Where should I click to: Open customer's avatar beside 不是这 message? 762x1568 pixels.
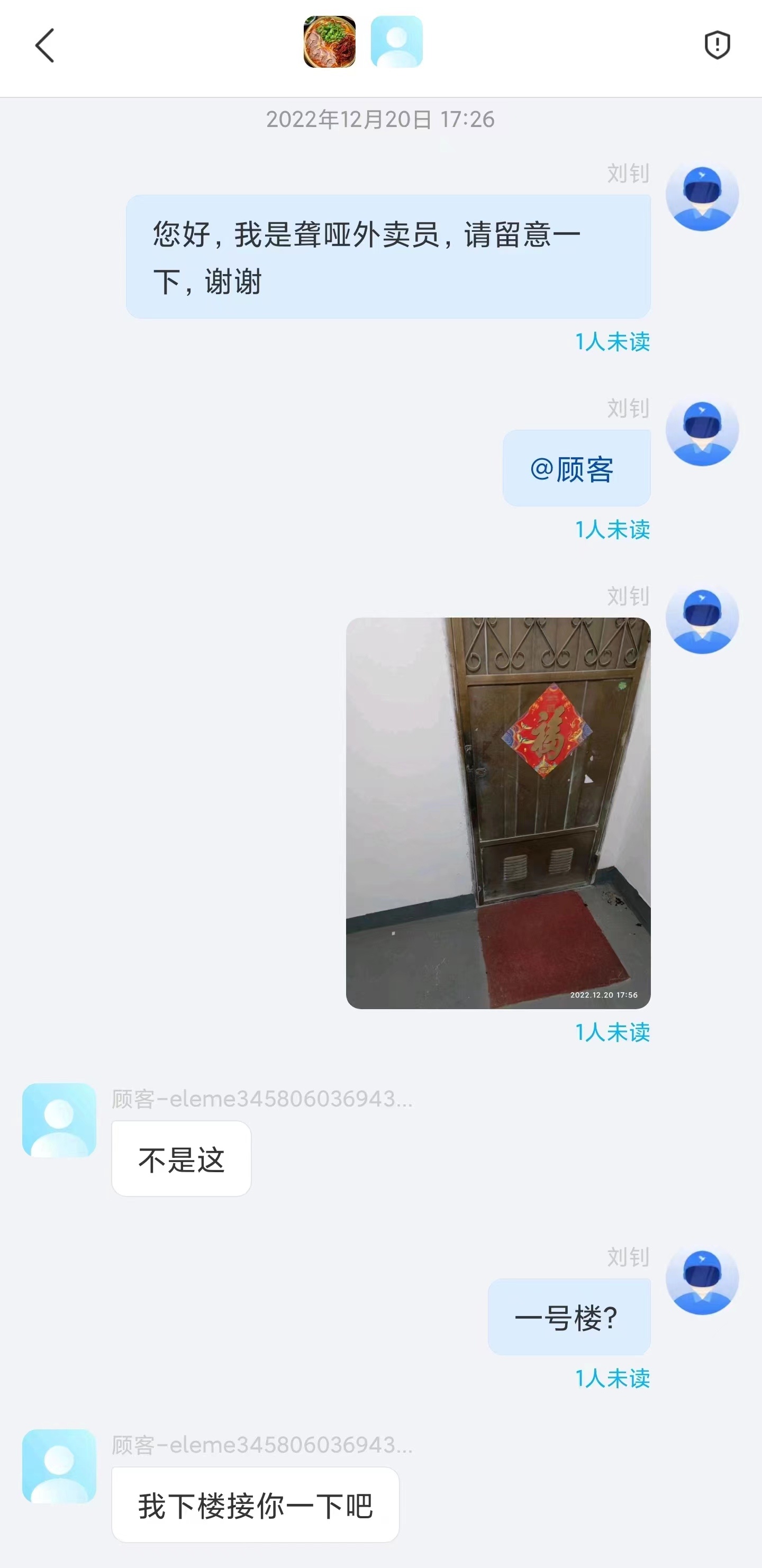pos(59,1119)
